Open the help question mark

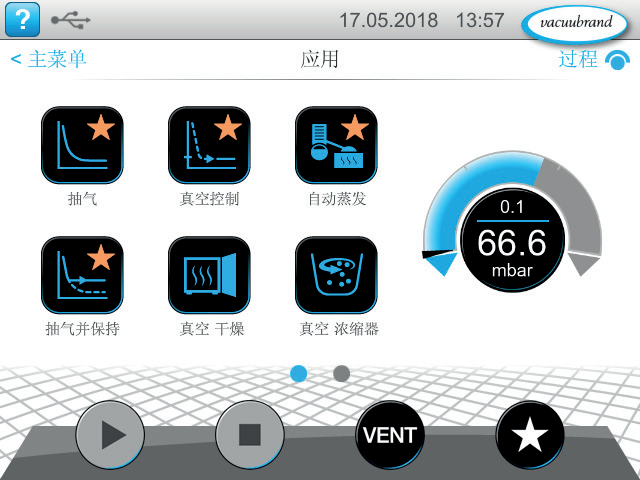point(22,18)
